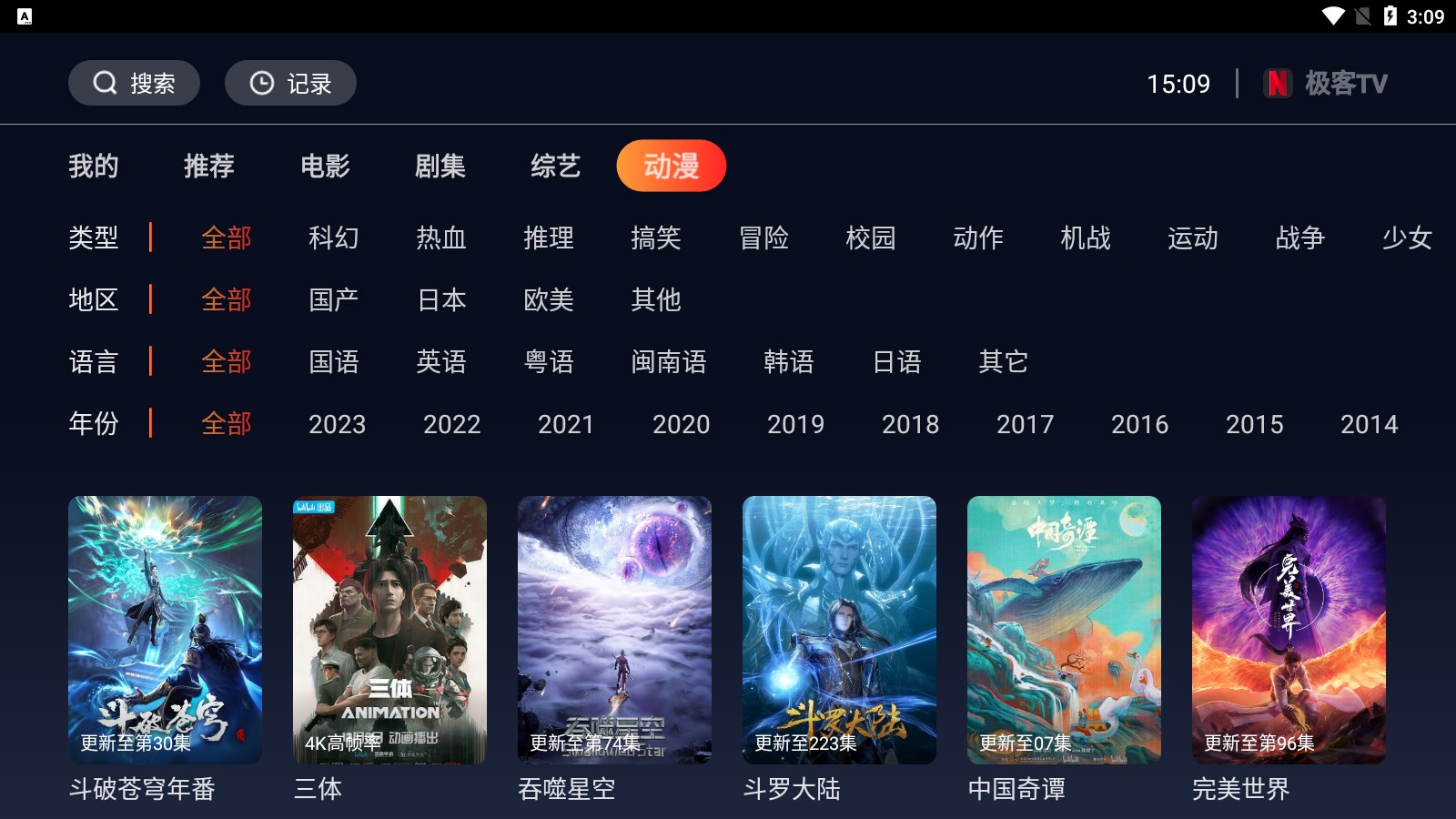The height and width of the screenshot is (819, 1456).
Task: Select the 热血 genre filter
Action: pos(440,238)
